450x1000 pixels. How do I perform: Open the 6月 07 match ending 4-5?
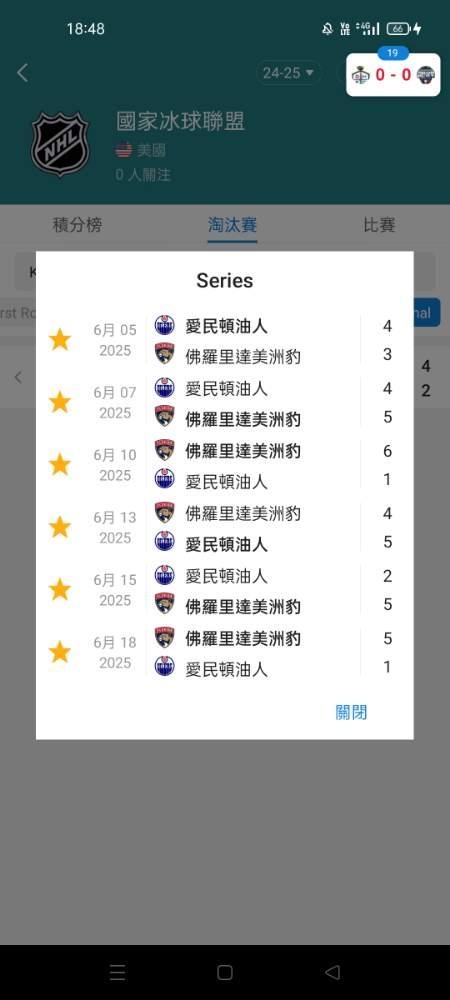click(x=242, y=402)
